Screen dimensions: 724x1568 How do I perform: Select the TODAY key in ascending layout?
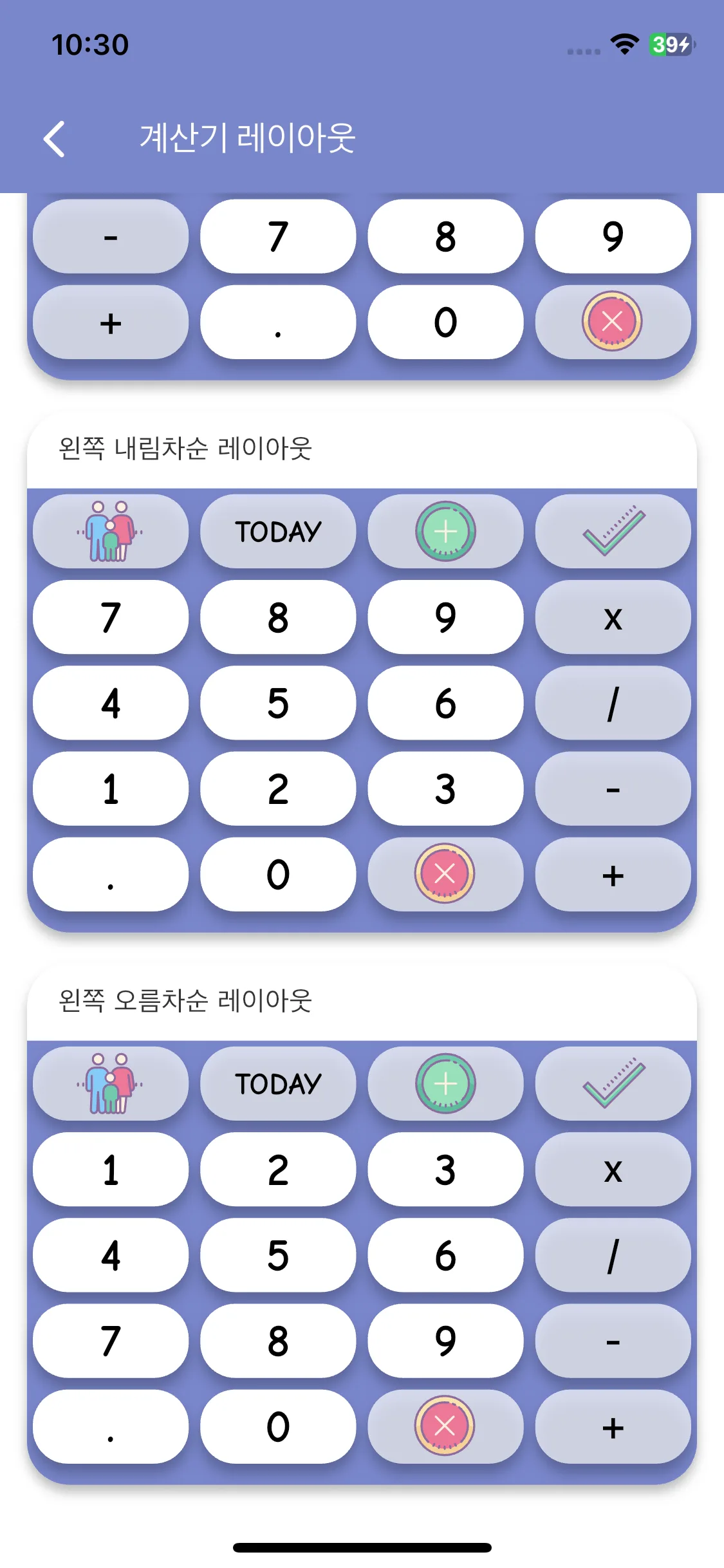(x=277, y=1083)
